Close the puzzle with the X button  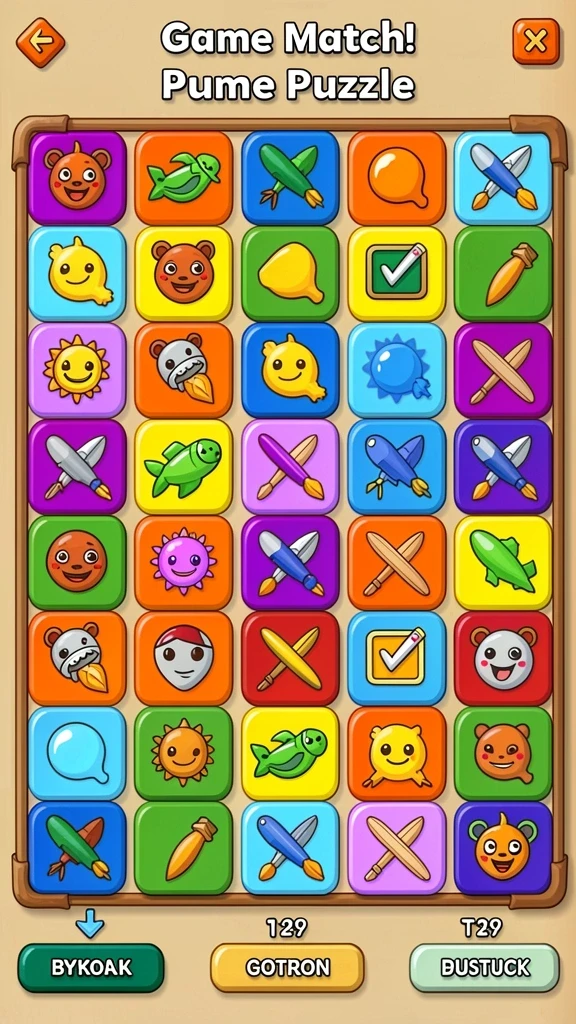click(x=536, y=42)
